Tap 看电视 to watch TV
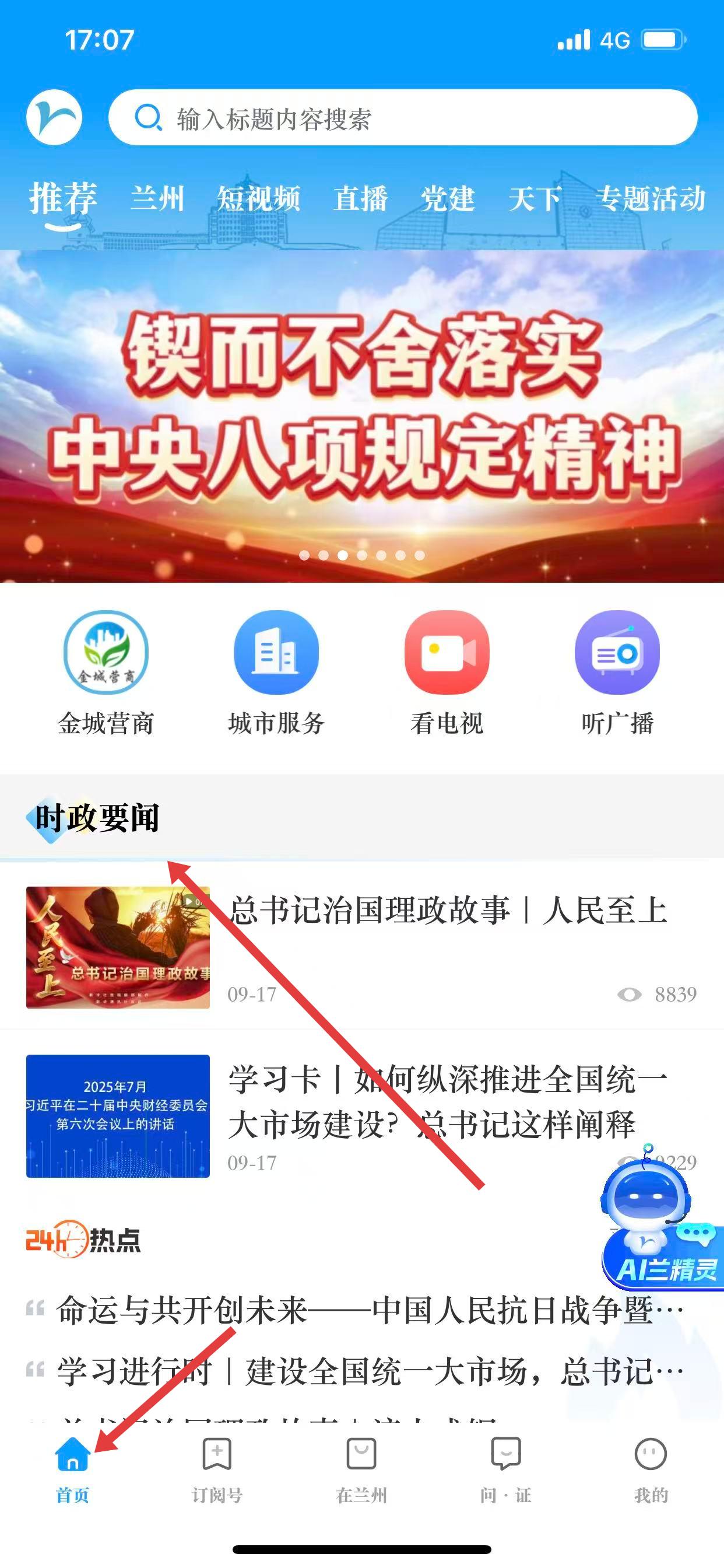The height and width of the screenshot is (1568, 724). pyautogui.click(x=447, y=672)
